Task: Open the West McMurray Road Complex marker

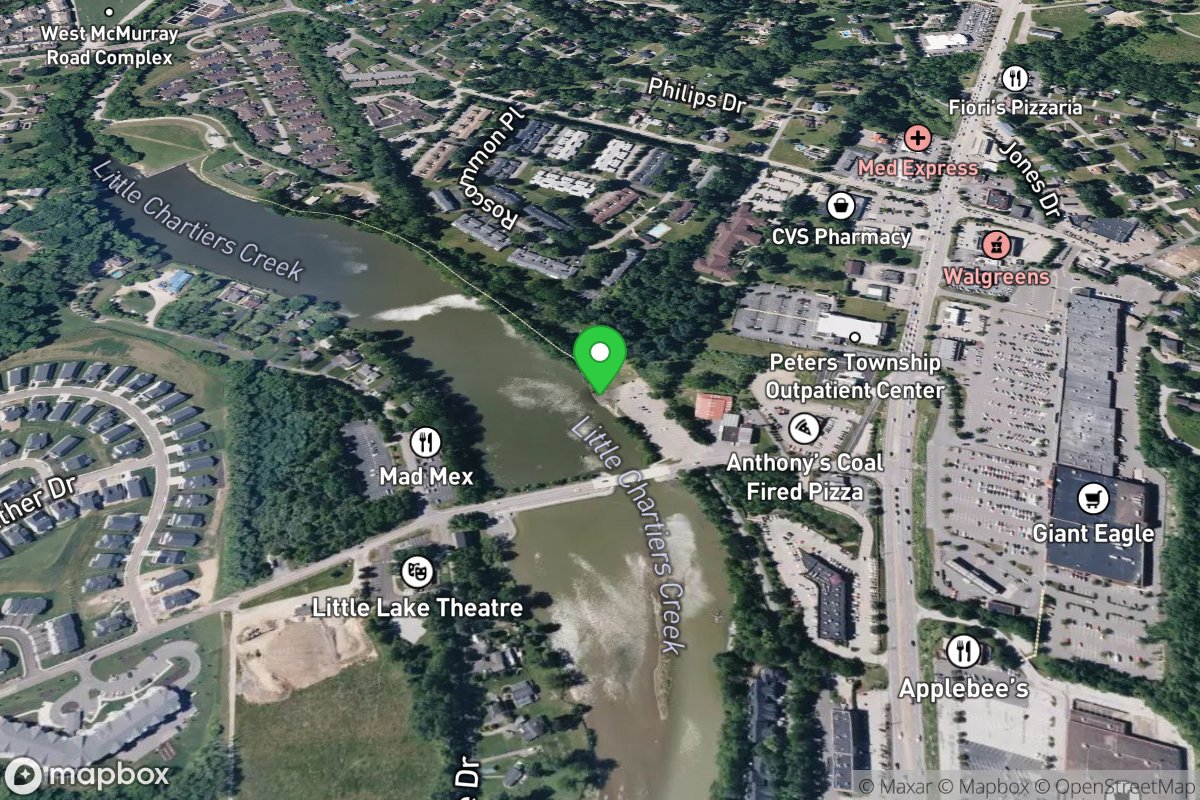Action: pos(110,12)
